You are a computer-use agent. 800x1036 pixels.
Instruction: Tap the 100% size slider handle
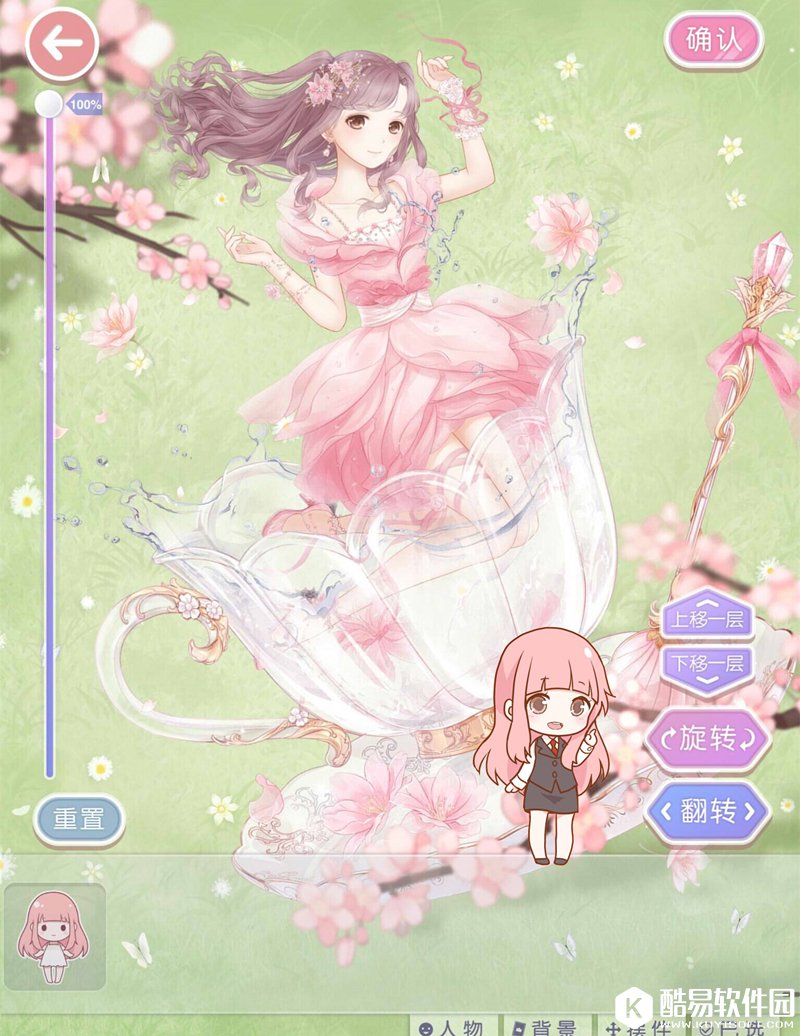point(47,103)
